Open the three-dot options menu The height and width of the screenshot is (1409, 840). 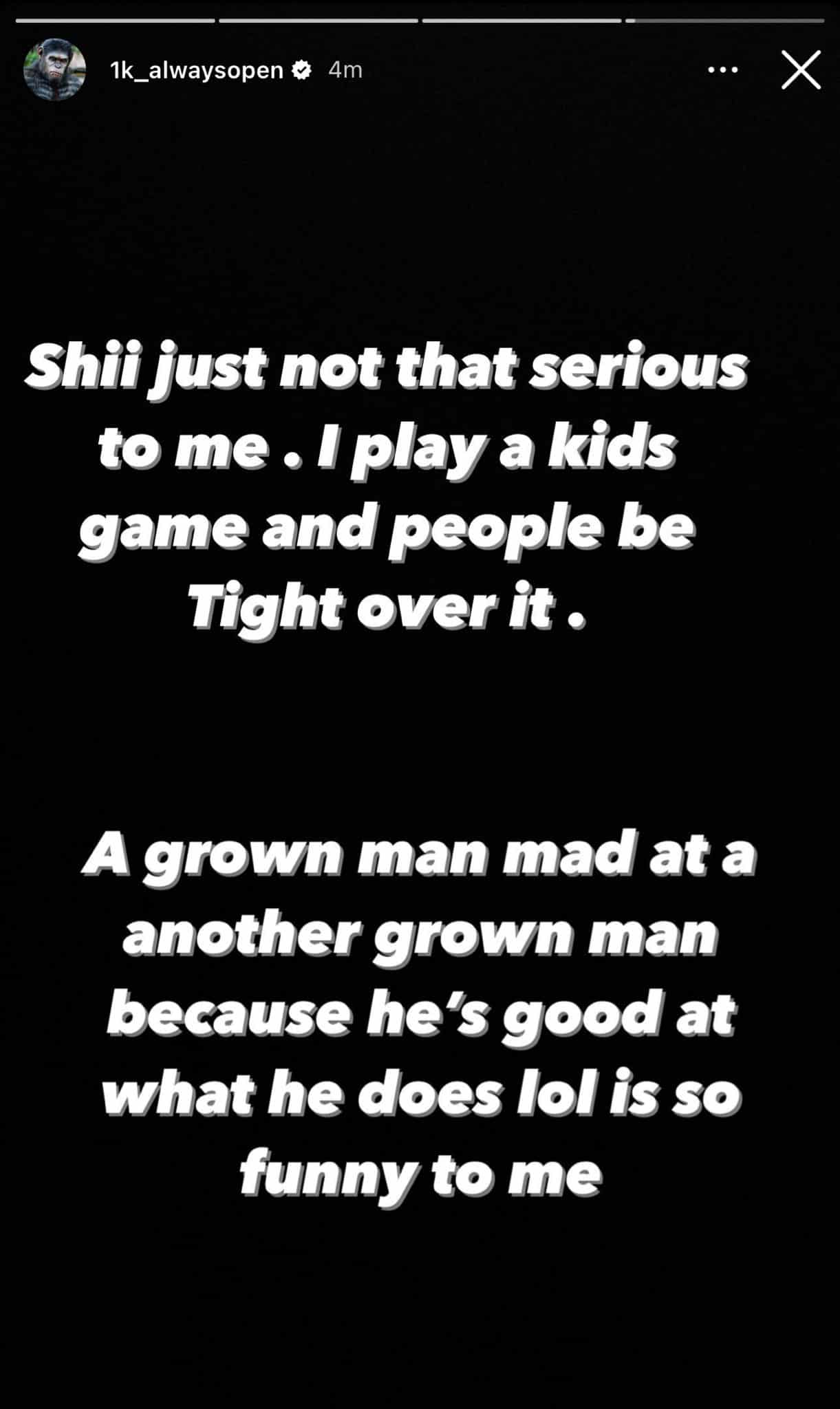(x=723, y=70)
